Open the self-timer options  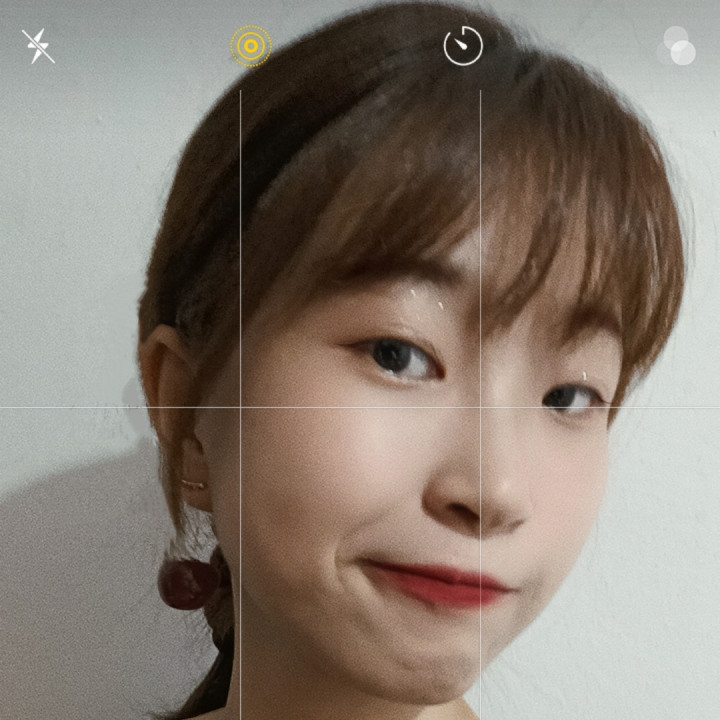(463, 46)
